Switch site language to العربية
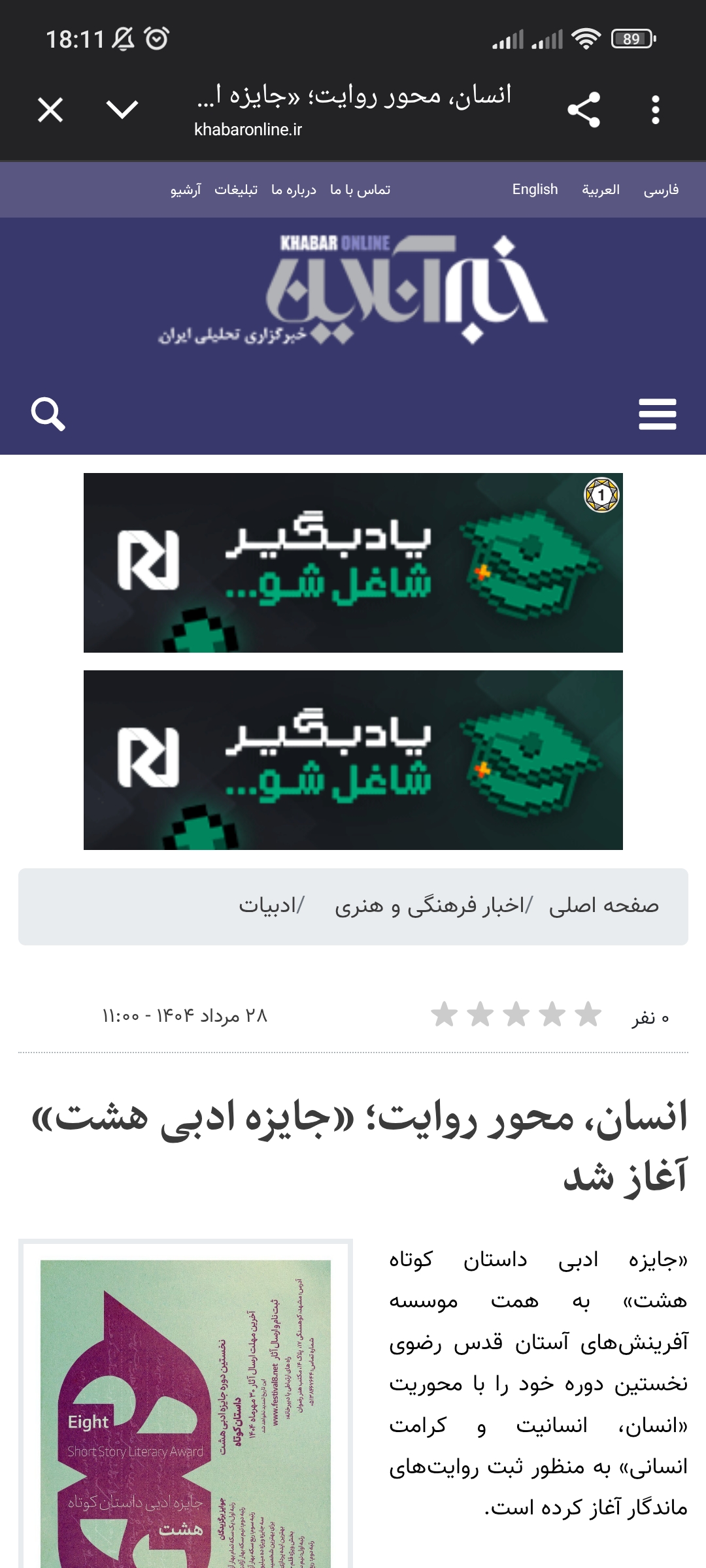The image size is (706, 1568). coord(601,190)
